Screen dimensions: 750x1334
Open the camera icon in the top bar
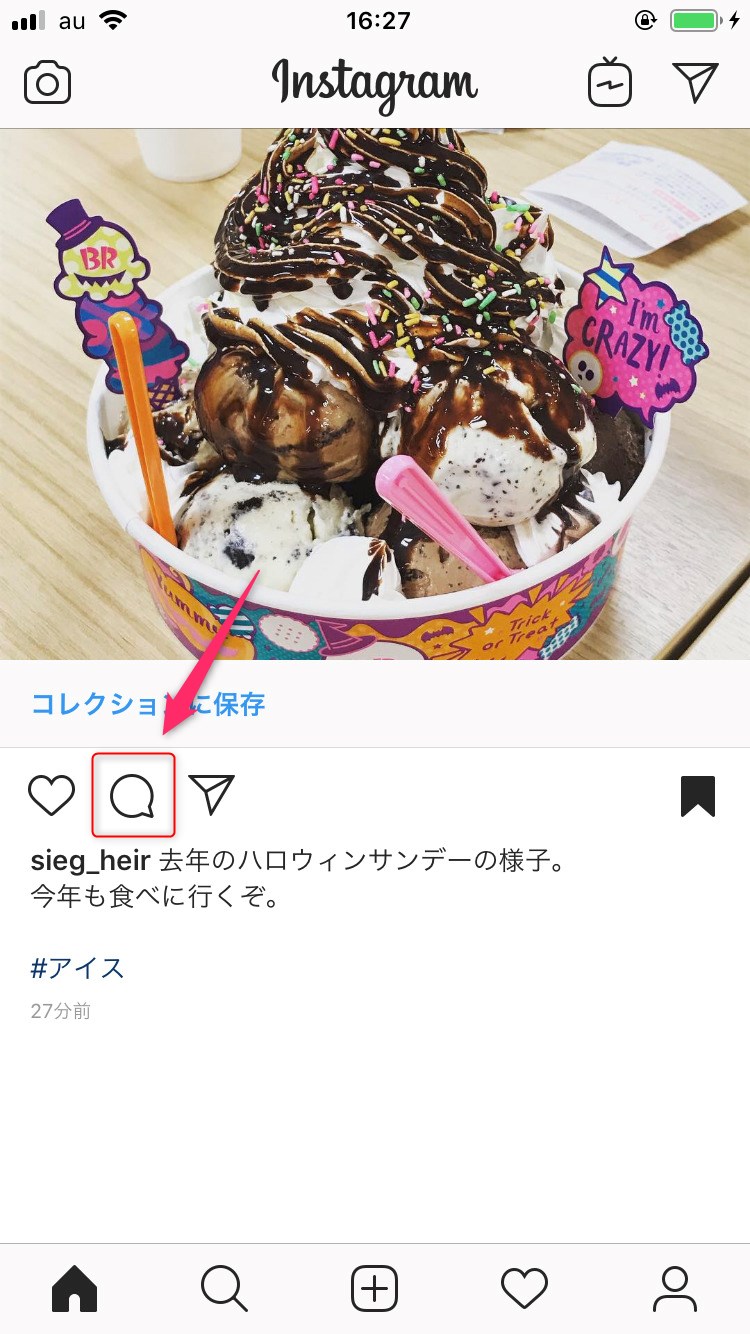coord(47,83)
